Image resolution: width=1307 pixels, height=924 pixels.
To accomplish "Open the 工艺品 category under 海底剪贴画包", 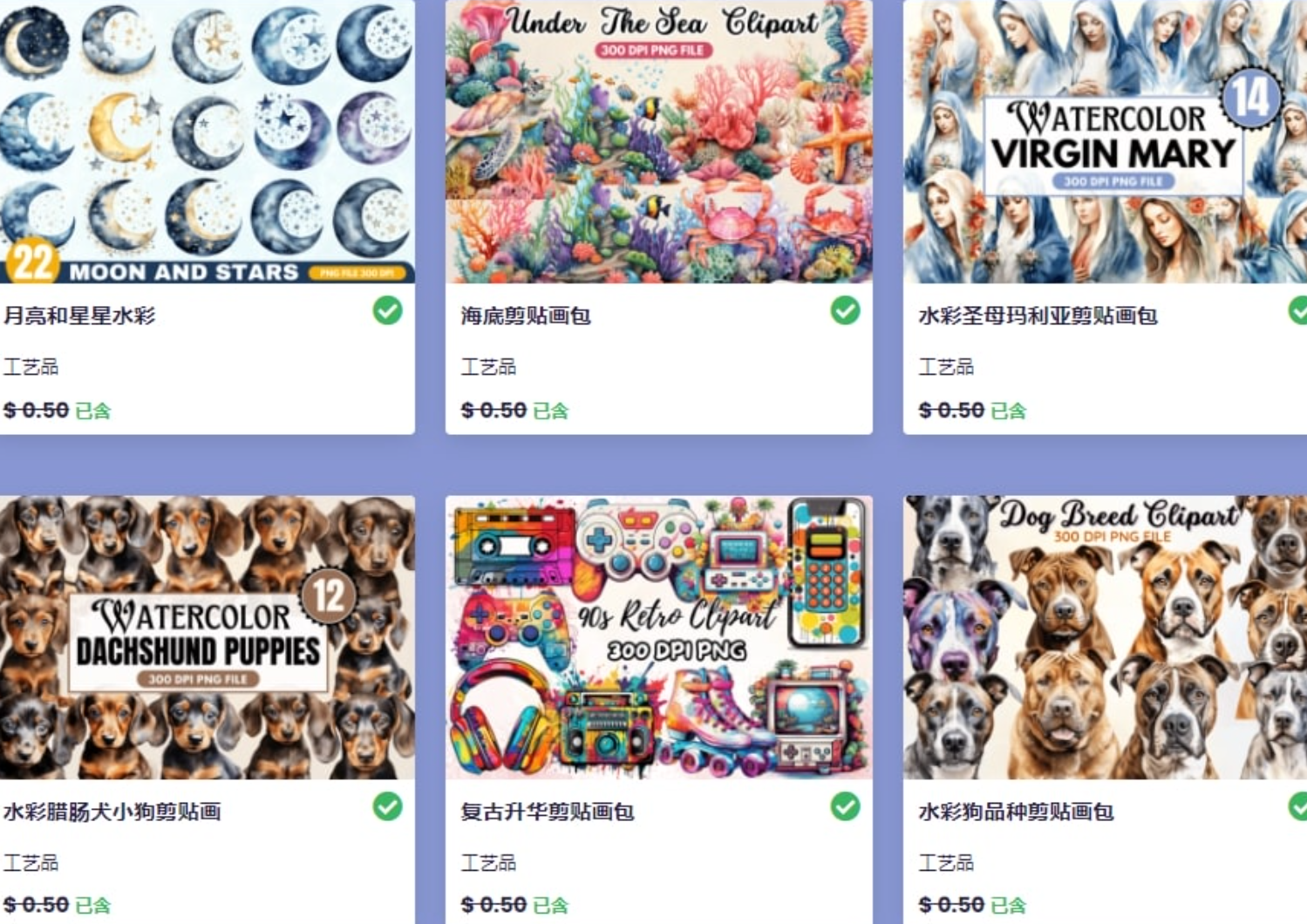I will 488,367.
